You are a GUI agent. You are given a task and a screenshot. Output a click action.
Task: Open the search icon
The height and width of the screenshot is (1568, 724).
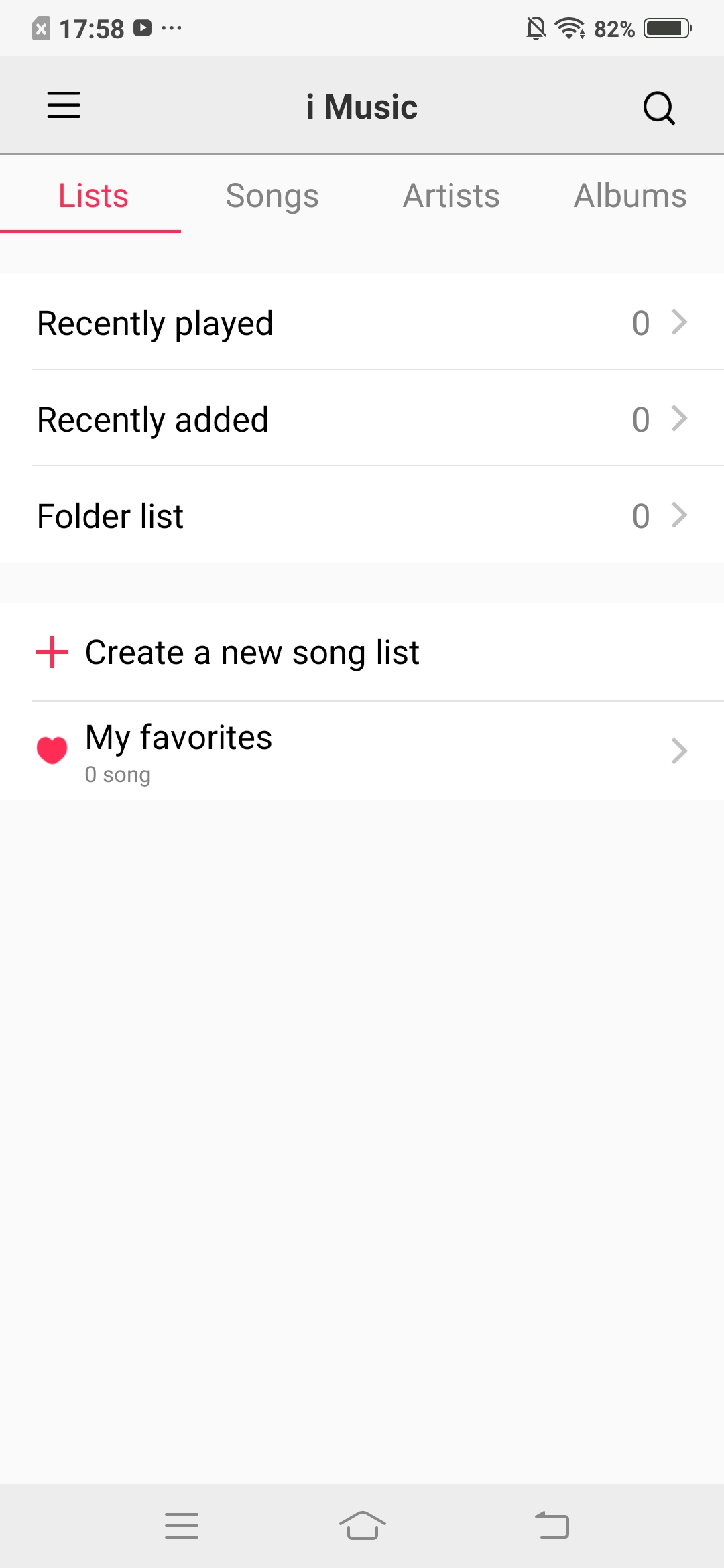click(659, 107)
